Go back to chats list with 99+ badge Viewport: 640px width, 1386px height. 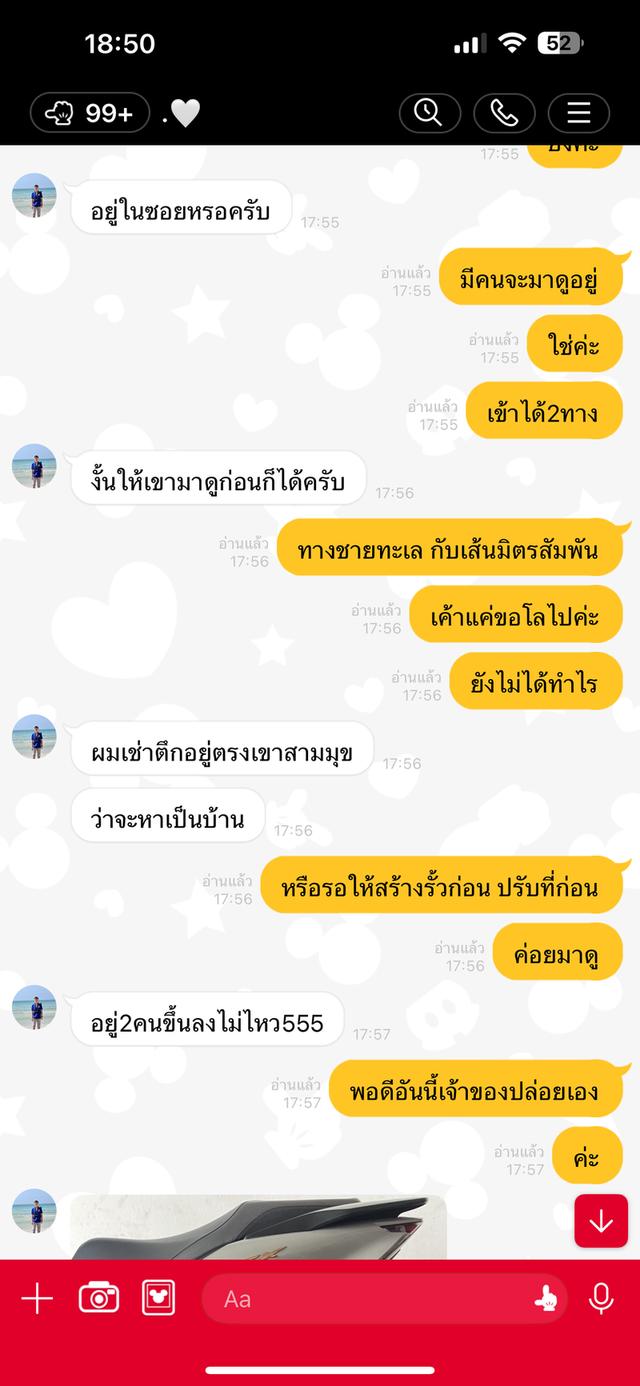point(89,113)
